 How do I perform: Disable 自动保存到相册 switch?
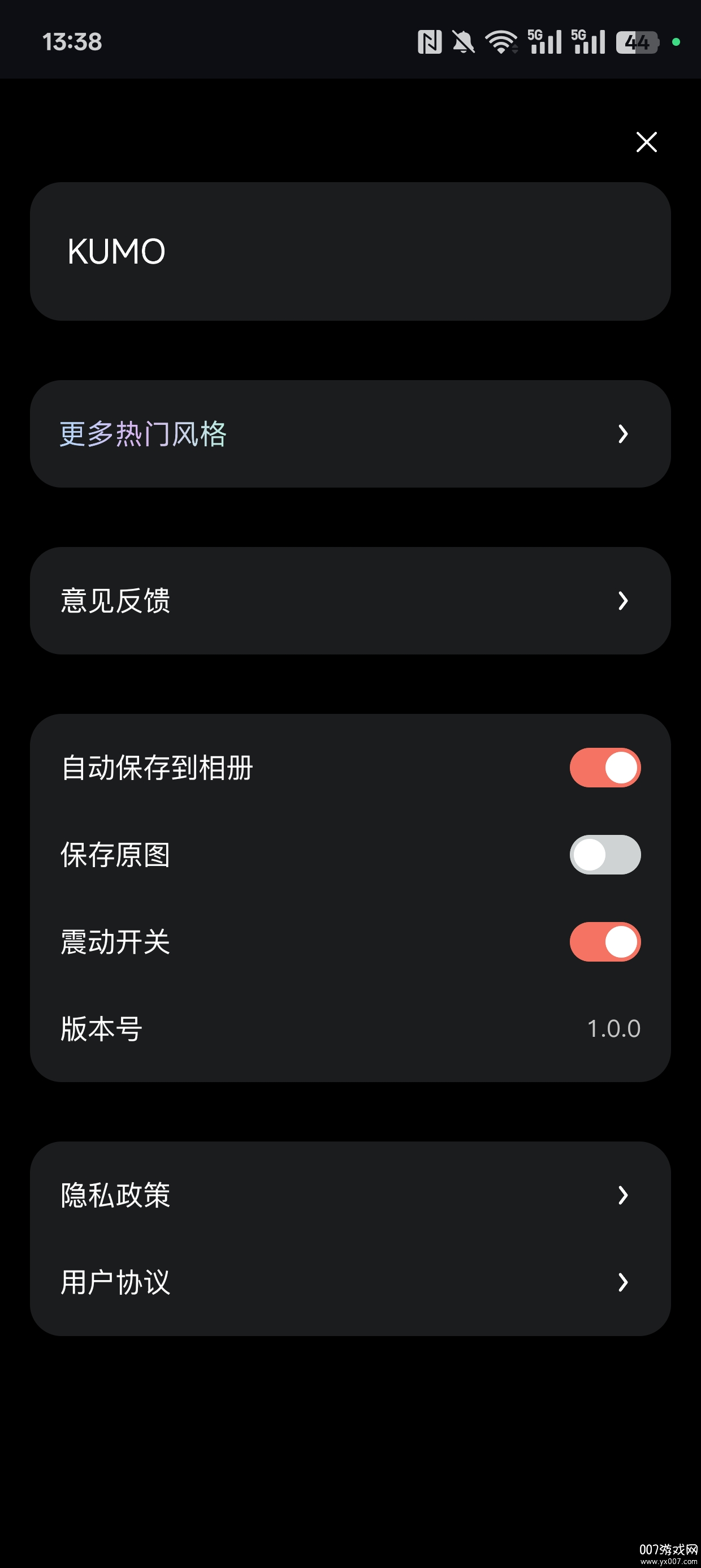point(604,768)
